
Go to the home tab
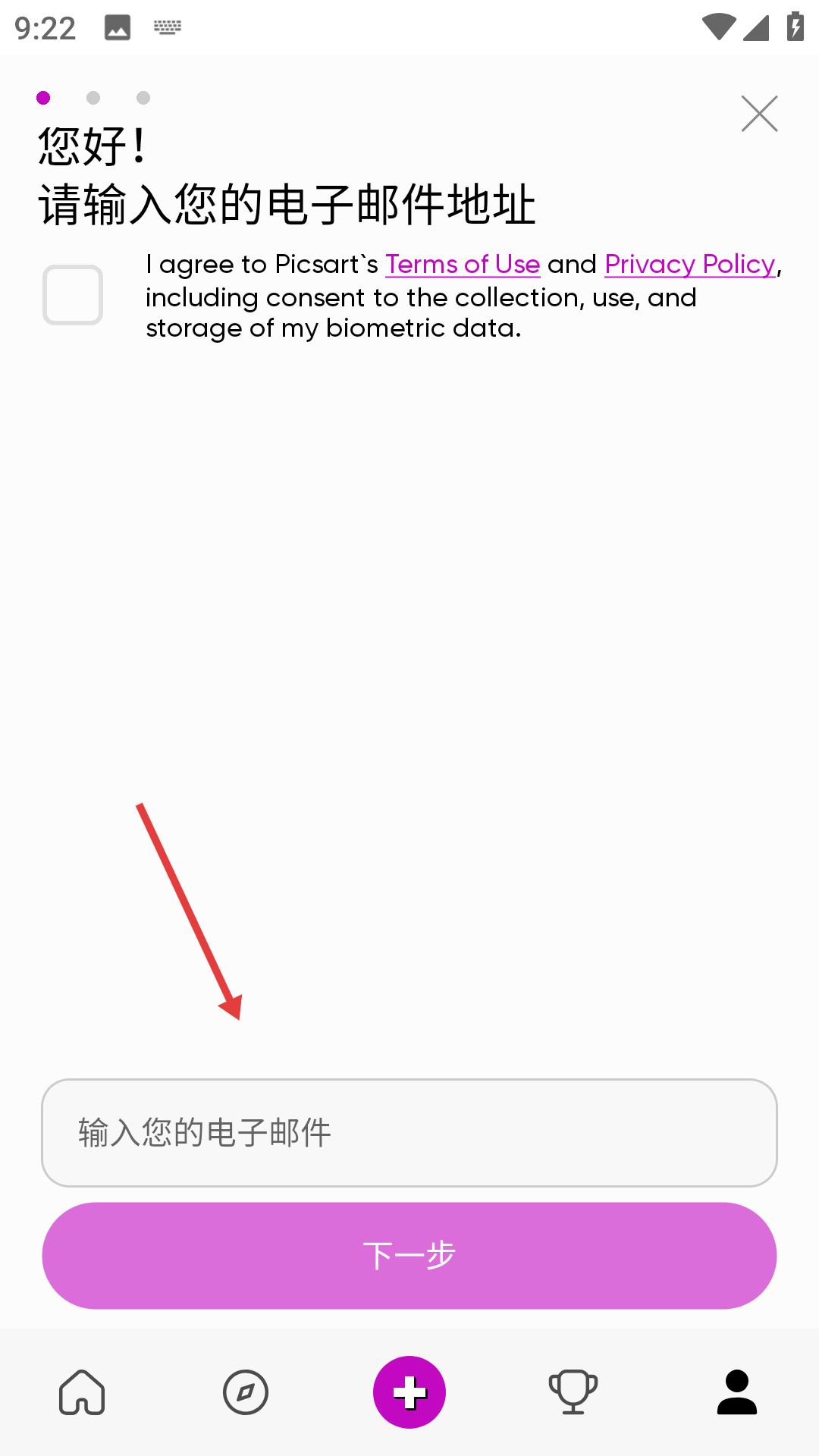82,1392
